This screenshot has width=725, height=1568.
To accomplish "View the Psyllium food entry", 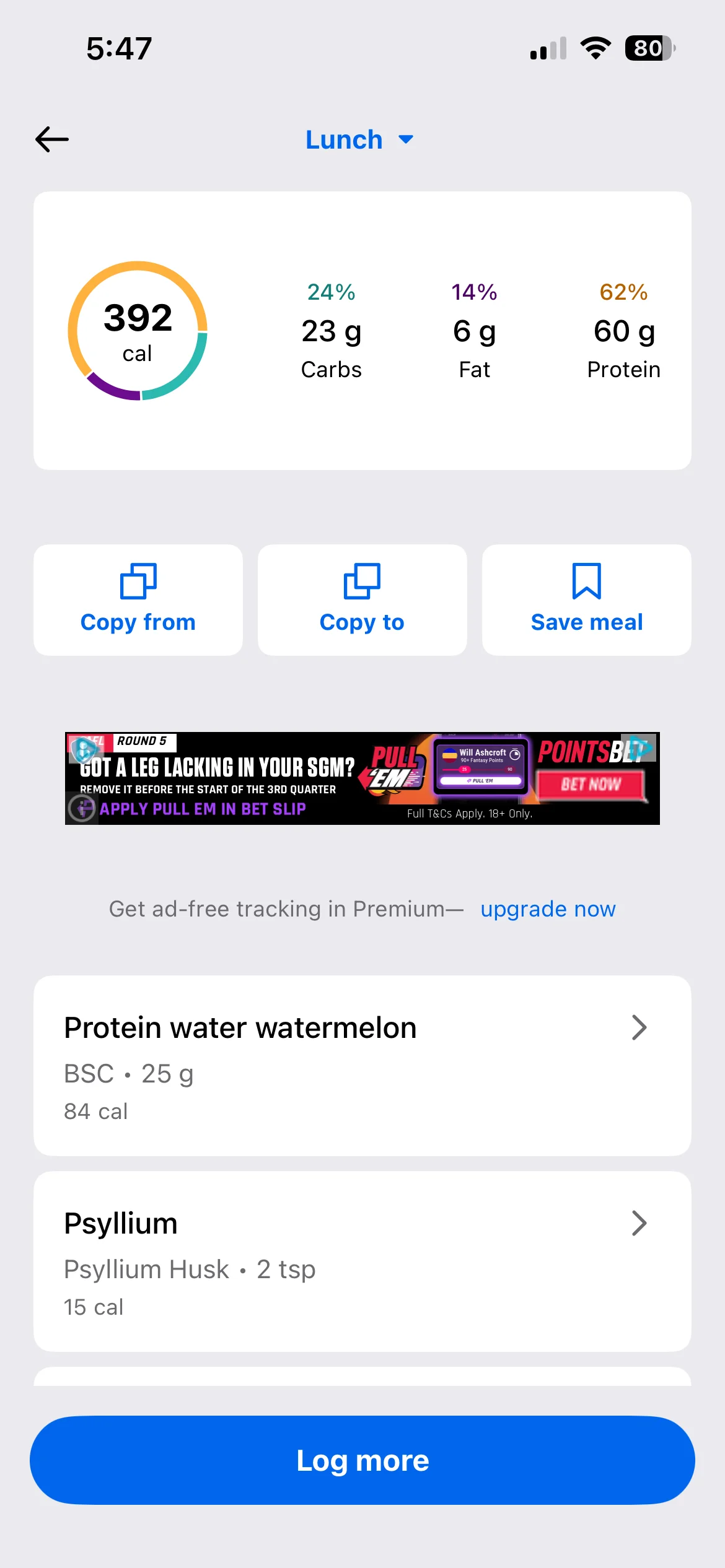I will (362, 1261).
